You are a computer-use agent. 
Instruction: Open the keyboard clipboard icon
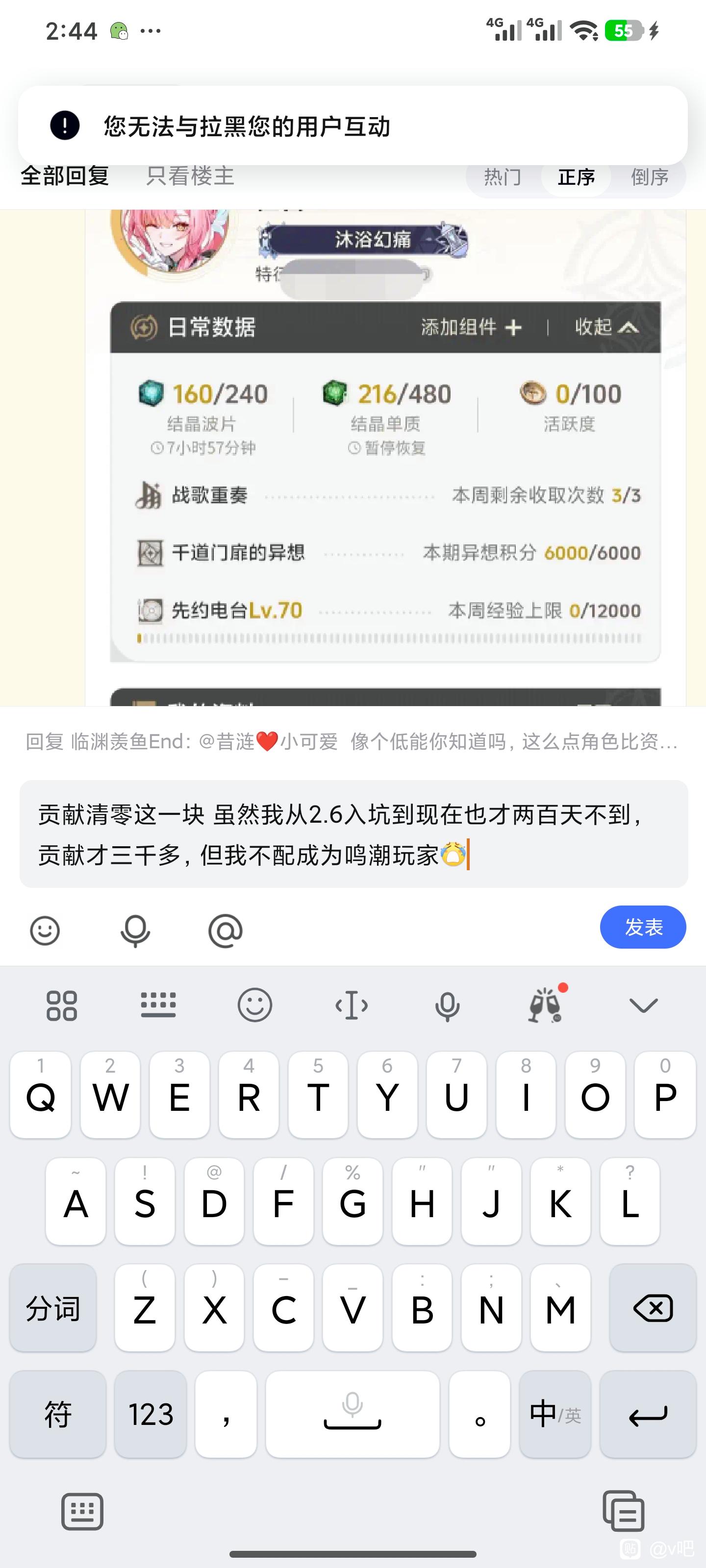(x=623, y=1511)
